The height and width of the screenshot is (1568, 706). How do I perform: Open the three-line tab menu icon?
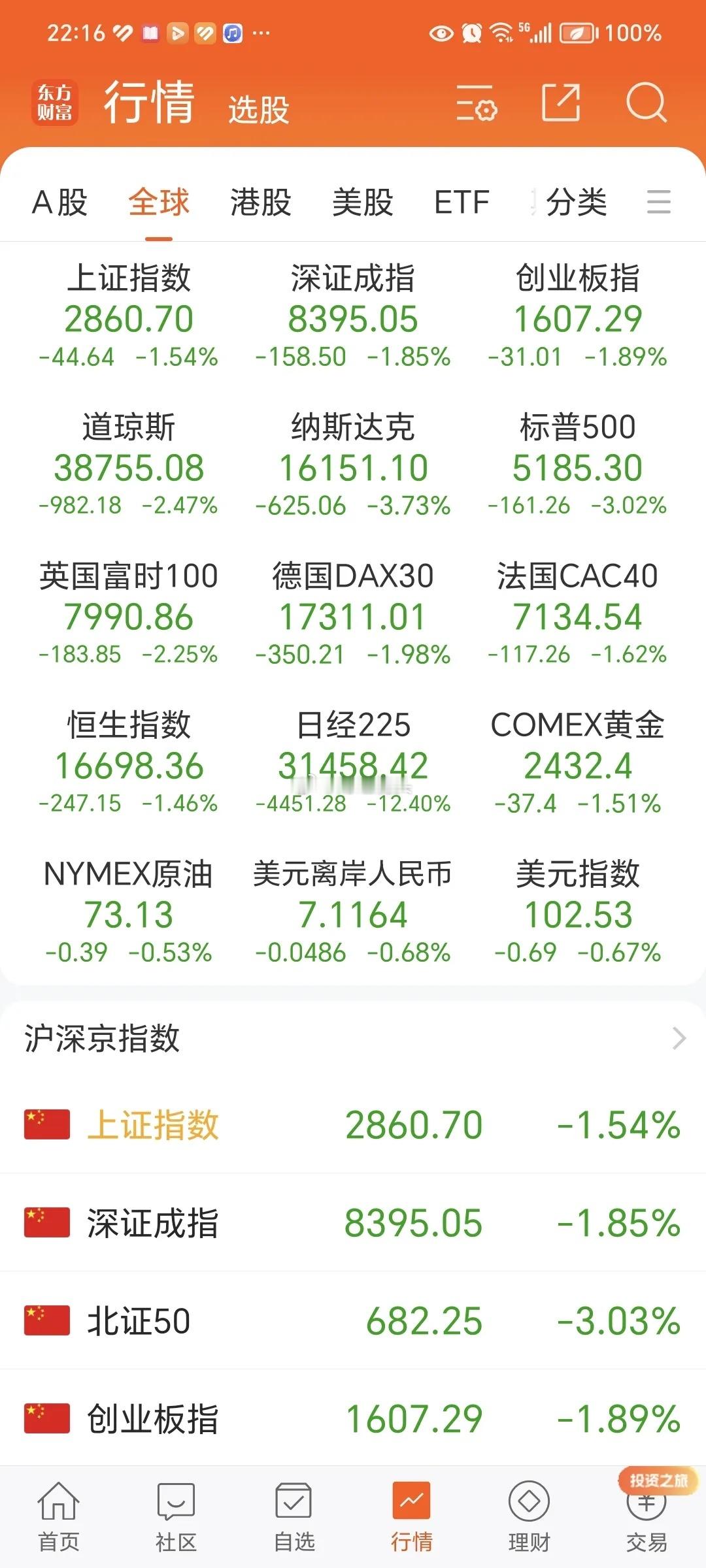click(659, 202)
